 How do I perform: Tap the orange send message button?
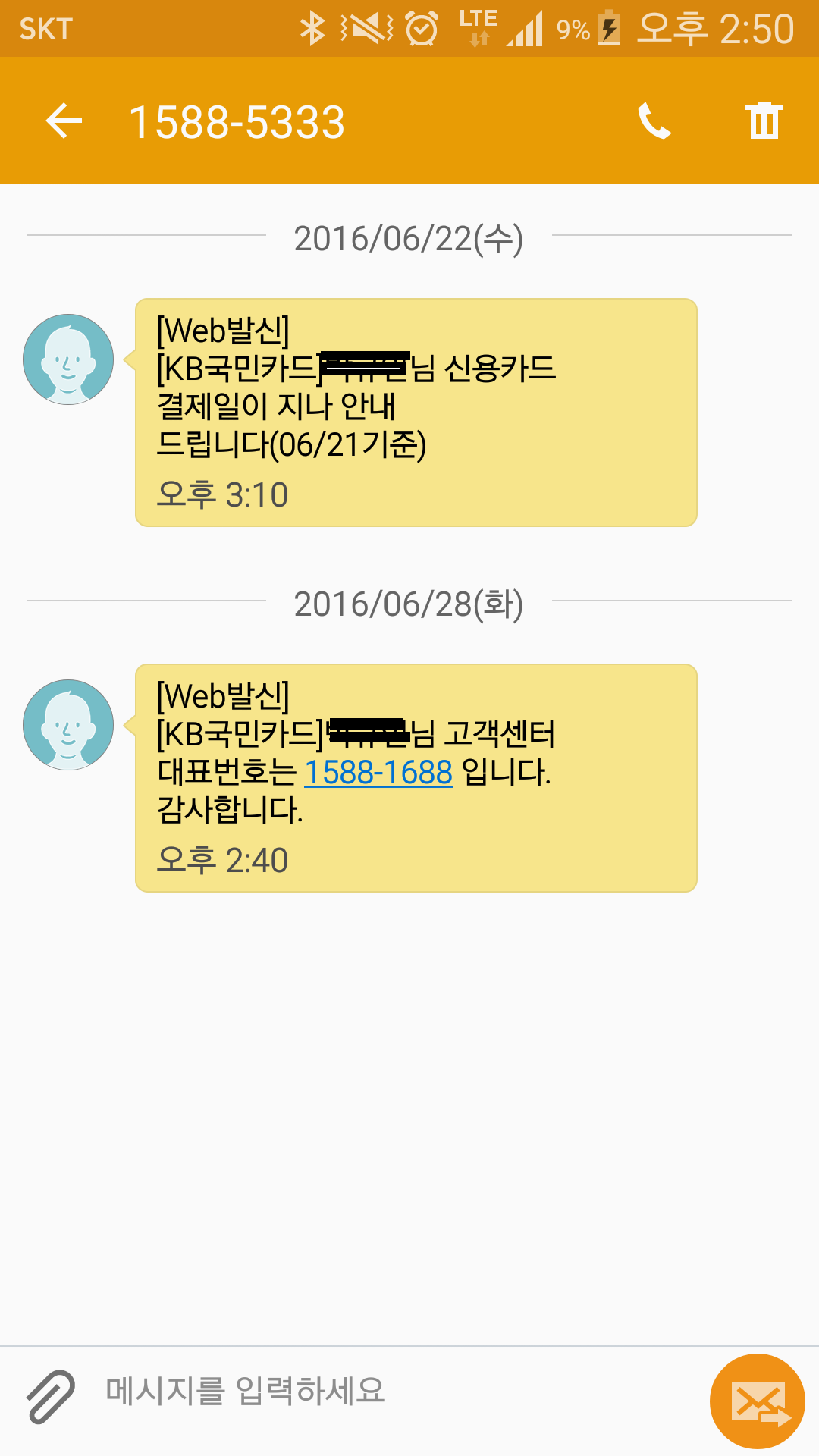click(757, 1401)
